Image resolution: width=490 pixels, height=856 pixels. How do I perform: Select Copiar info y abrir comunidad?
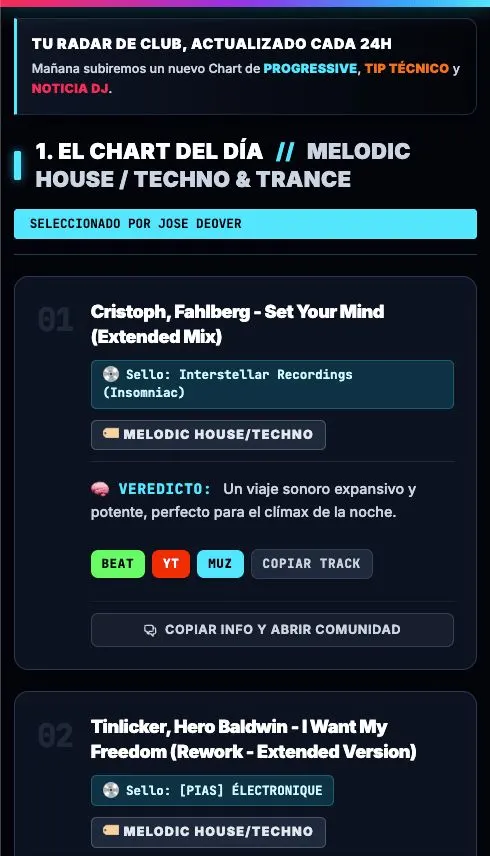pyautogui.click(x=272, y=629)
